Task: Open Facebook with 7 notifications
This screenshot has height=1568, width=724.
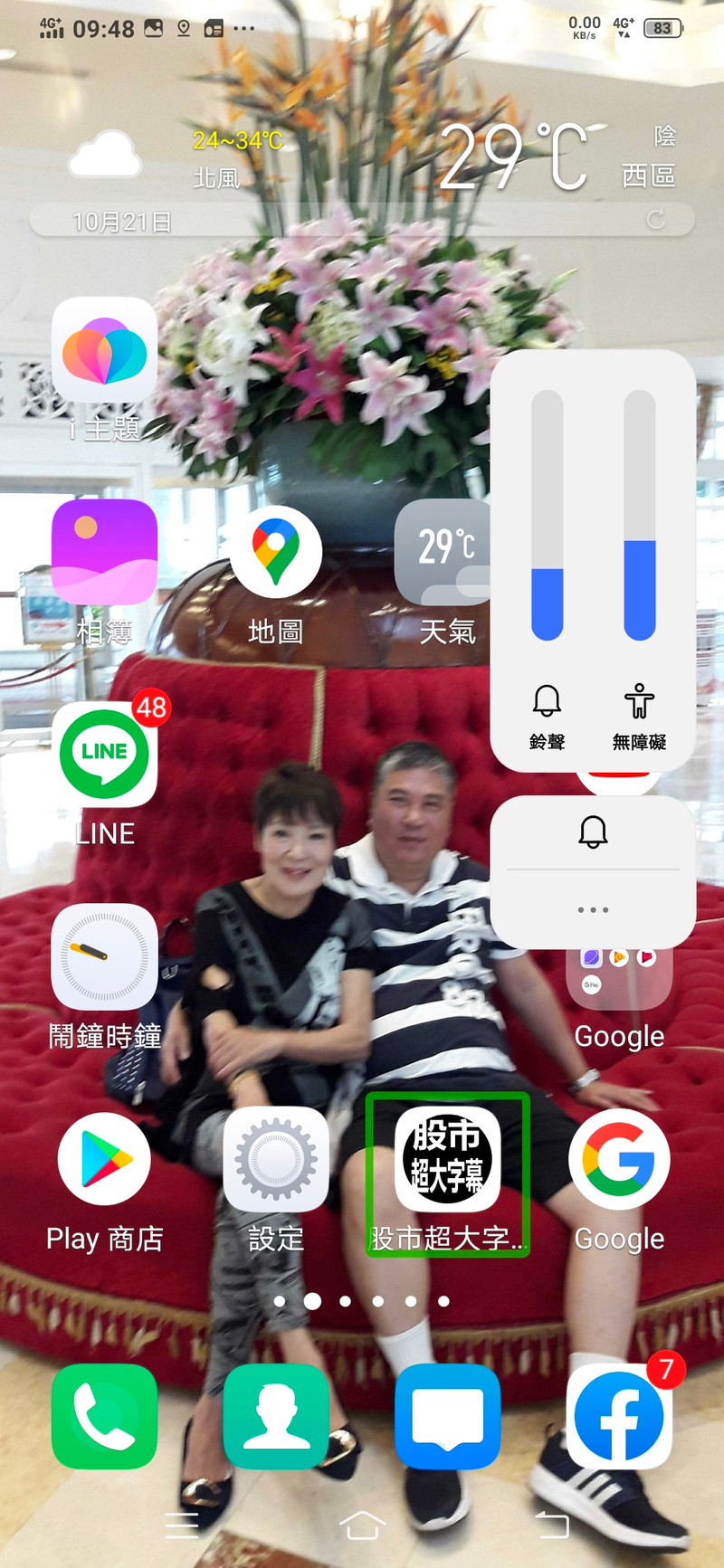Action: (619, 1416)
